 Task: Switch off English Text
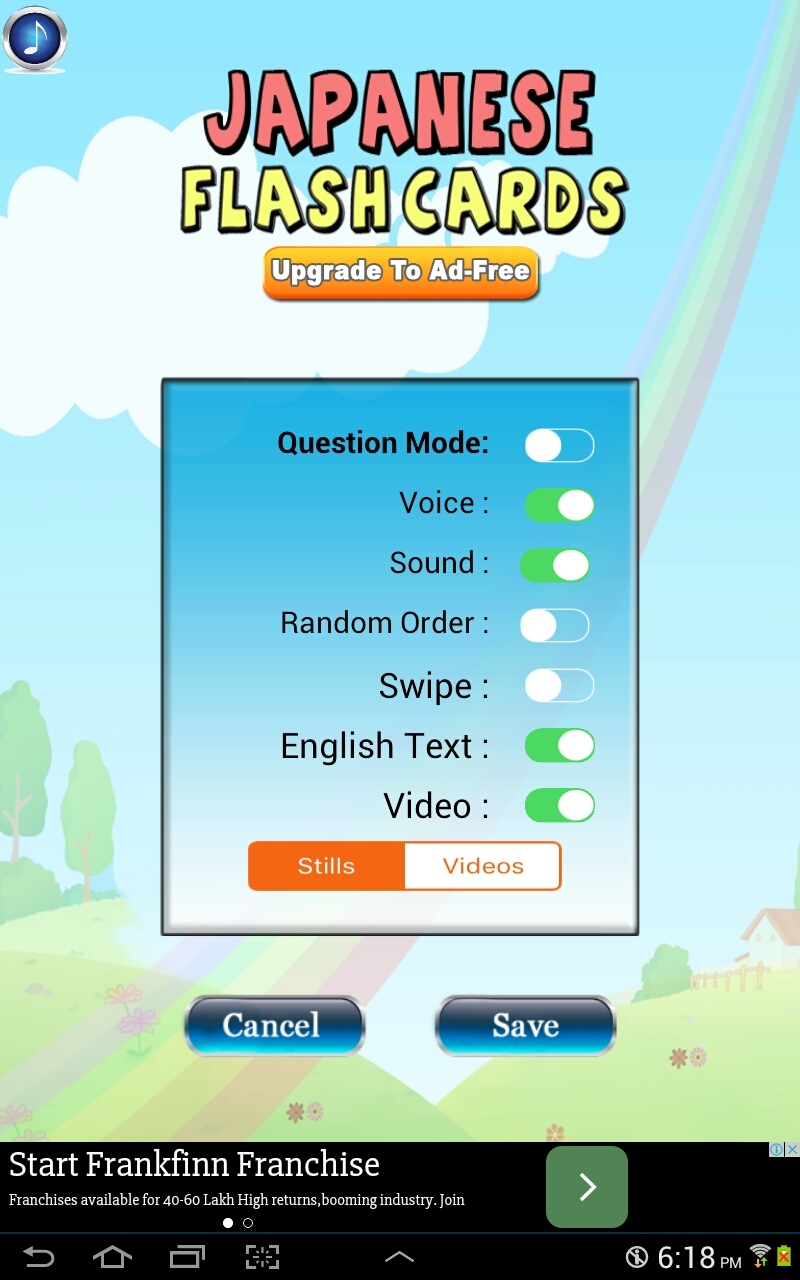coord(559,746)
